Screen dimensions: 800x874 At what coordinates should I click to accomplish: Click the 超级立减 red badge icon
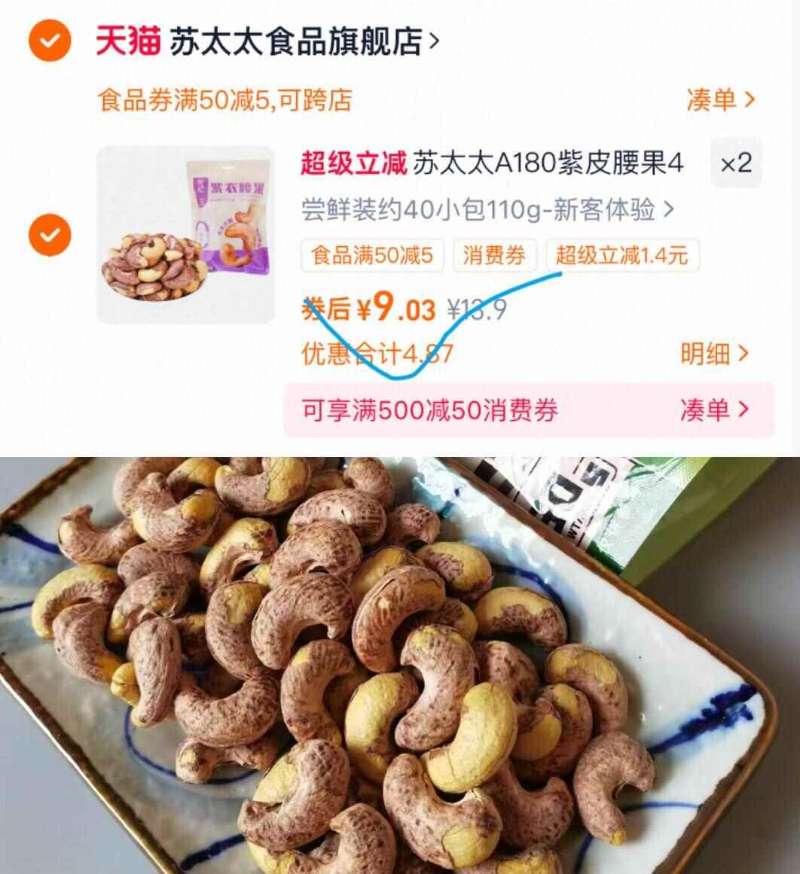(x=345, y=165)
